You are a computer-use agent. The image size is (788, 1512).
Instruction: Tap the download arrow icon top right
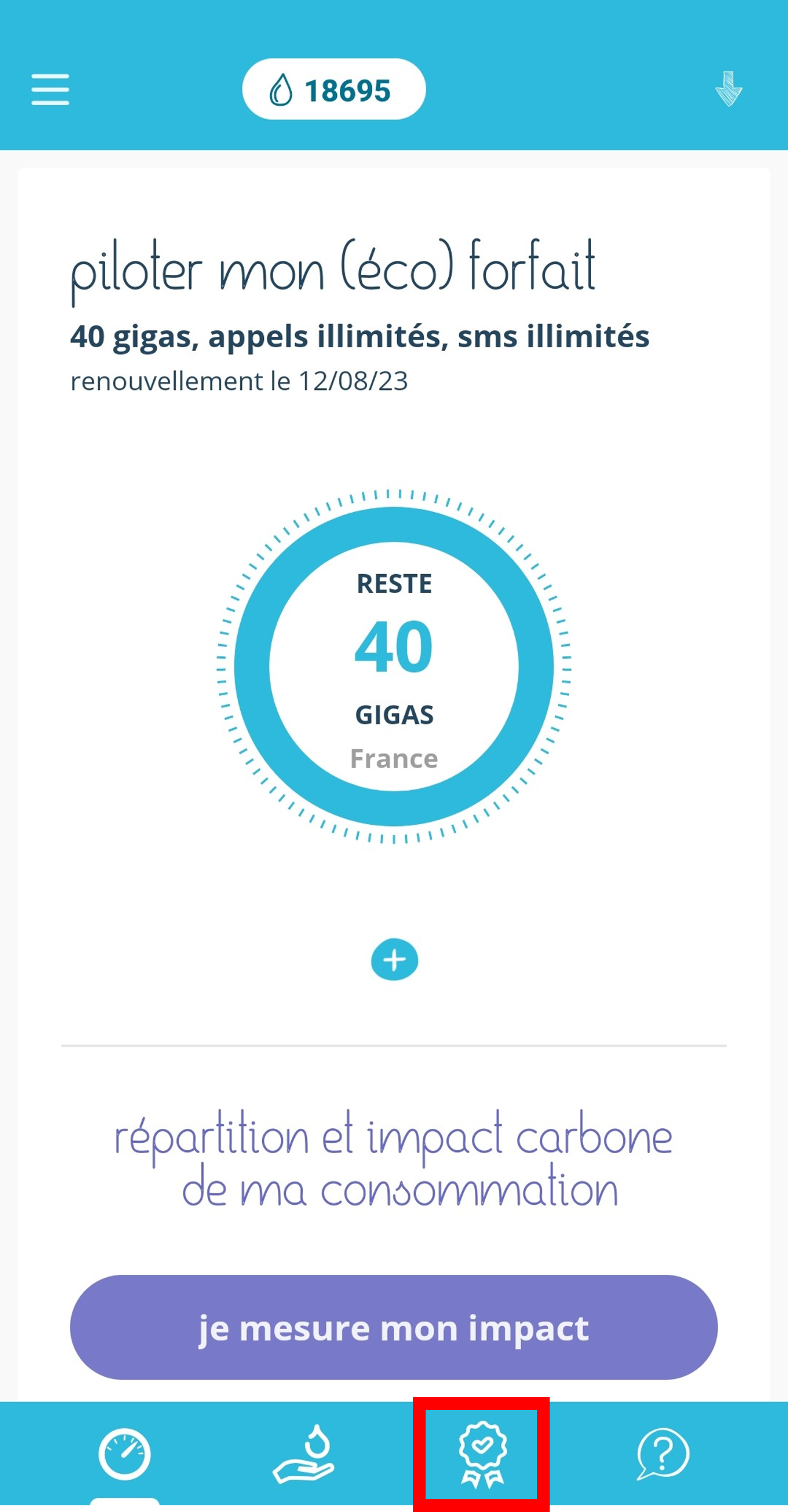click(728, 89)
